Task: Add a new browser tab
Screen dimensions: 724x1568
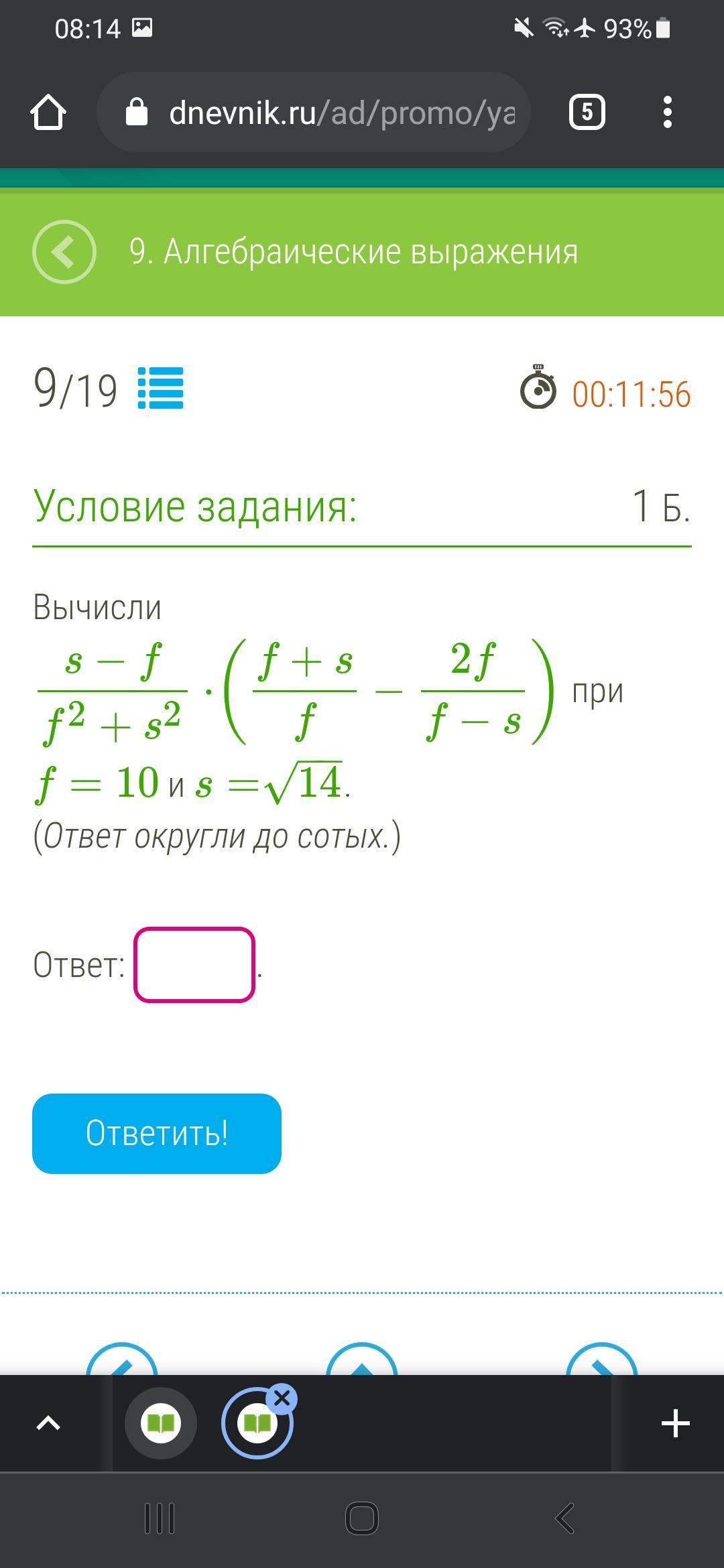Action: (x=675, y=1423)
